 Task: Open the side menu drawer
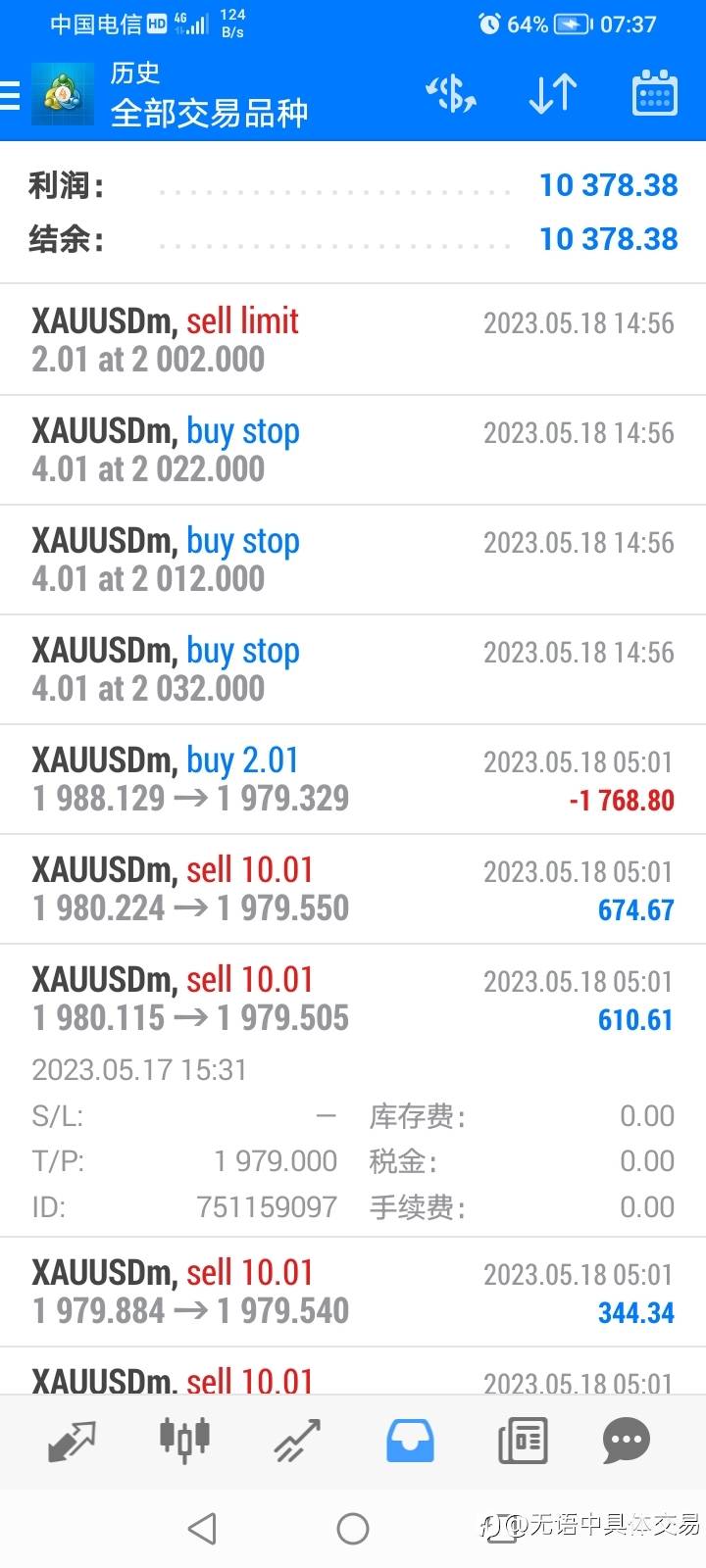click(x=10, y=95)
